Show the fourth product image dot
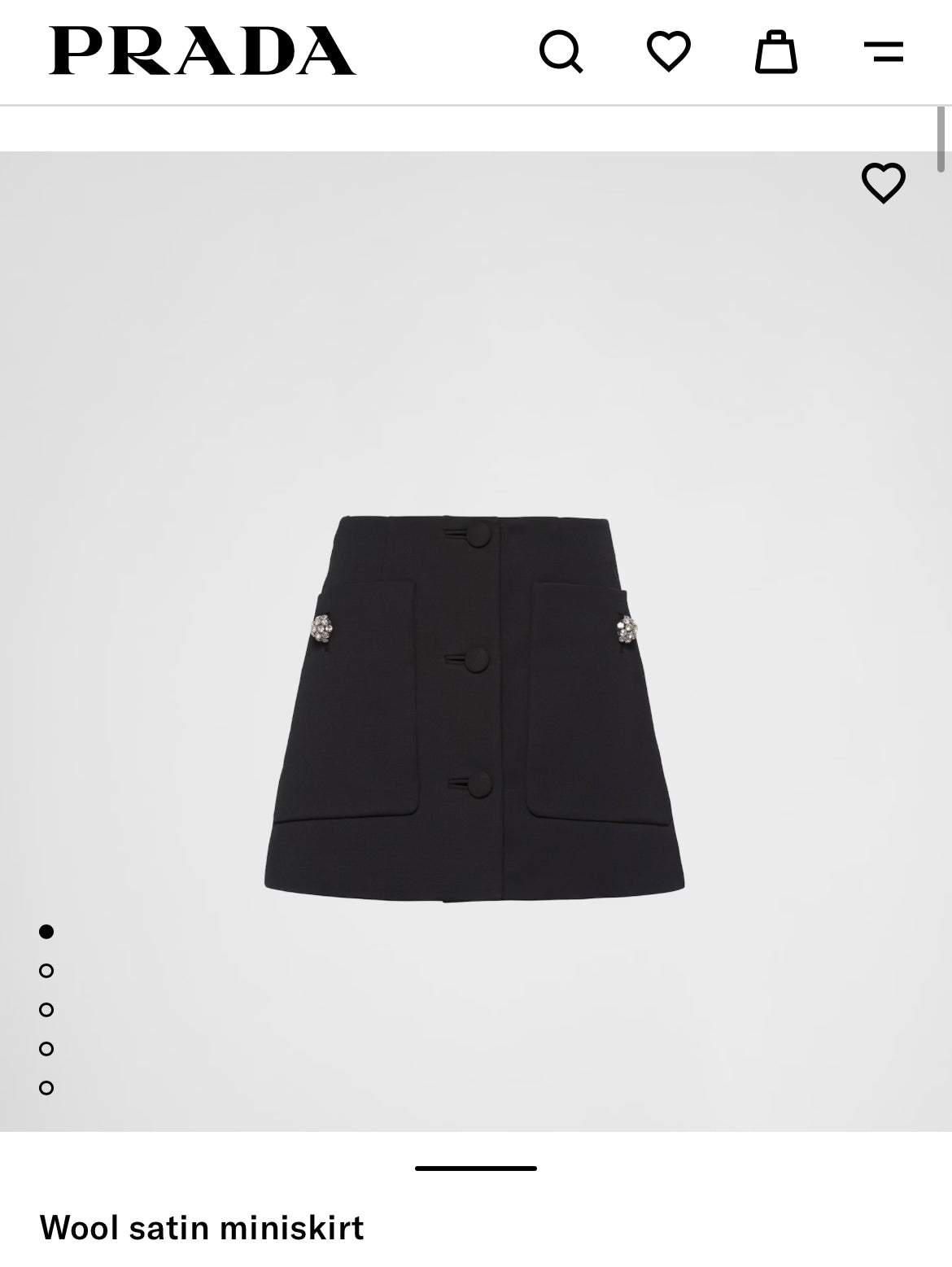The image size is (952, 1267). (46, 1049)
